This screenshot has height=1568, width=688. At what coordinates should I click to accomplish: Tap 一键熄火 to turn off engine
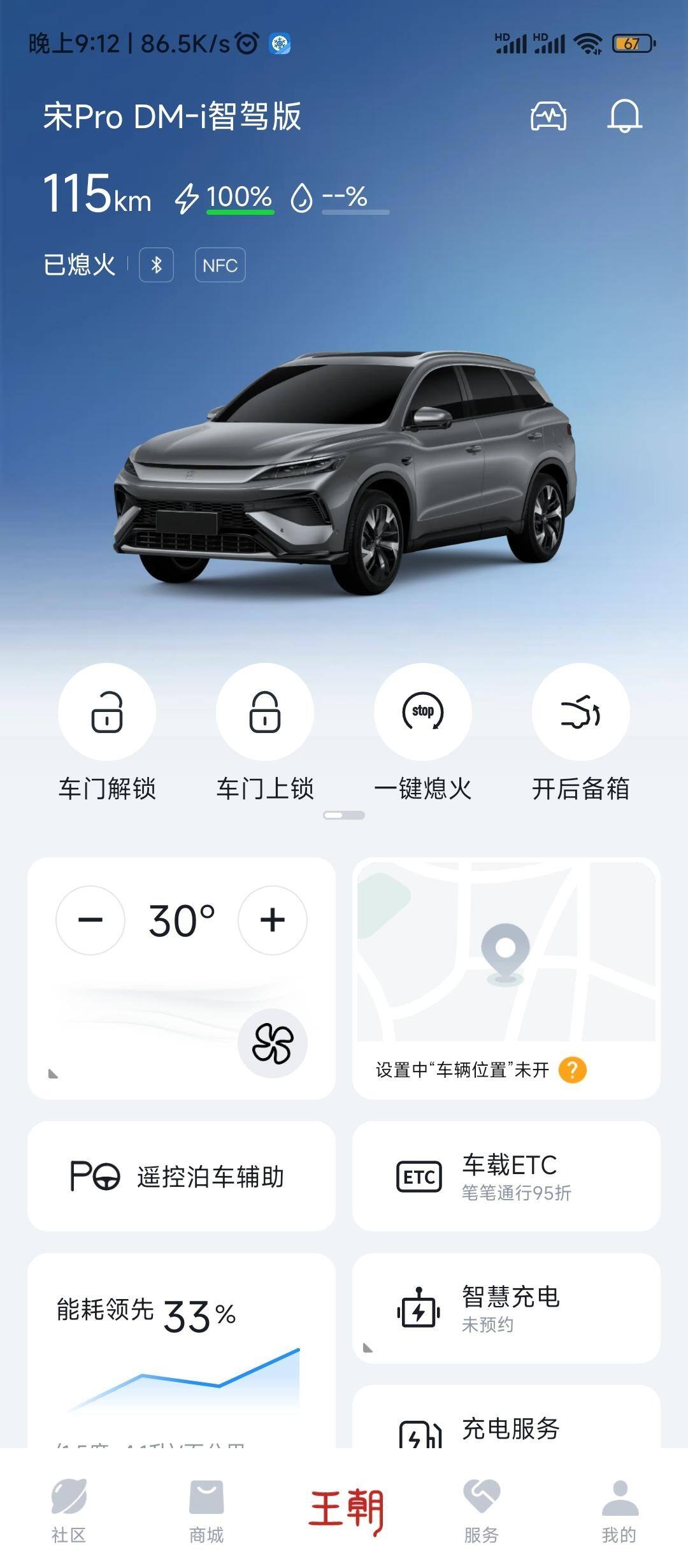coord(423,712)
